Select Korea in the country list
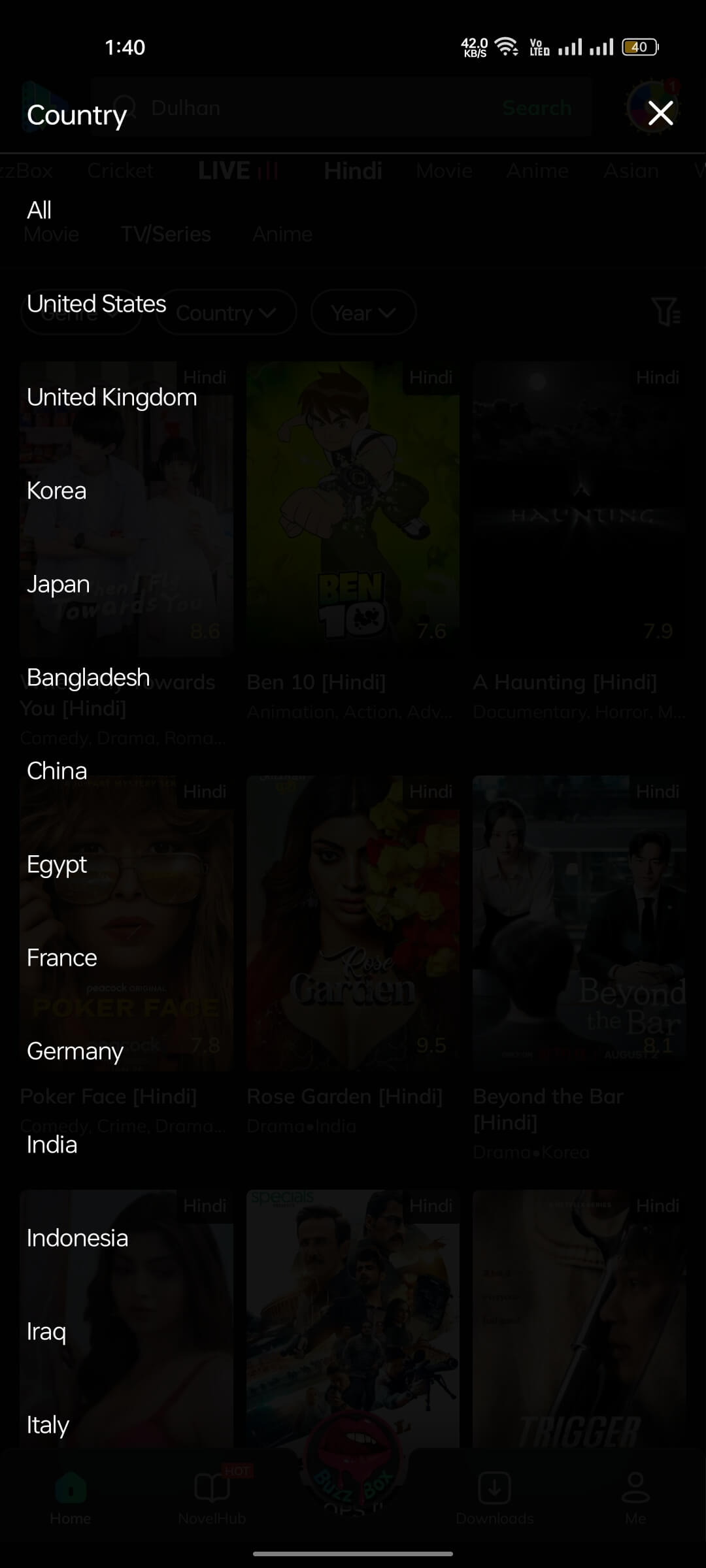 tap(56, 491)
